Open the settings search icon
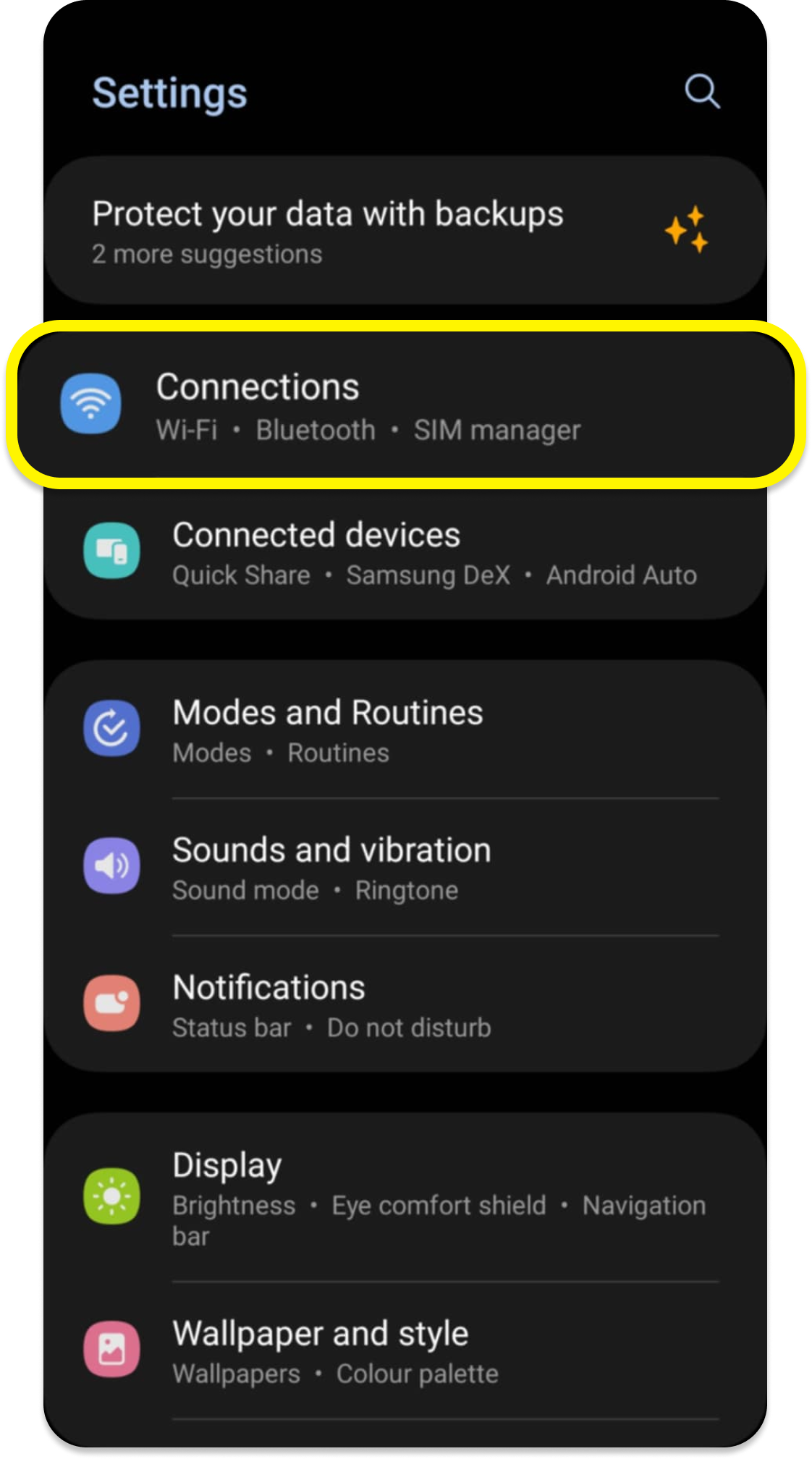This screenshot has height=1459, width=812. [x=701, y=91]
